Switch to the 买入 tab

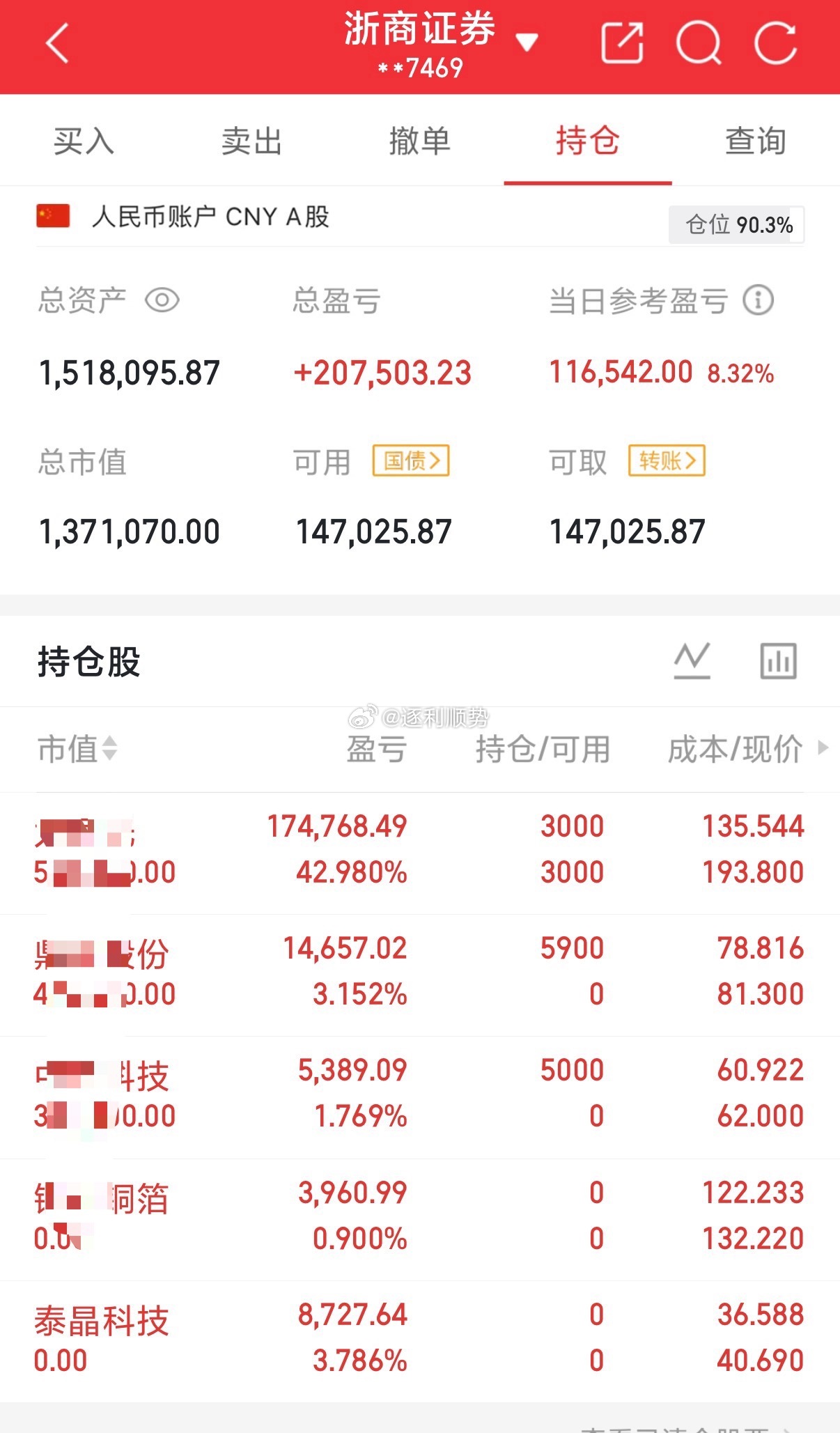click(84, 141)
